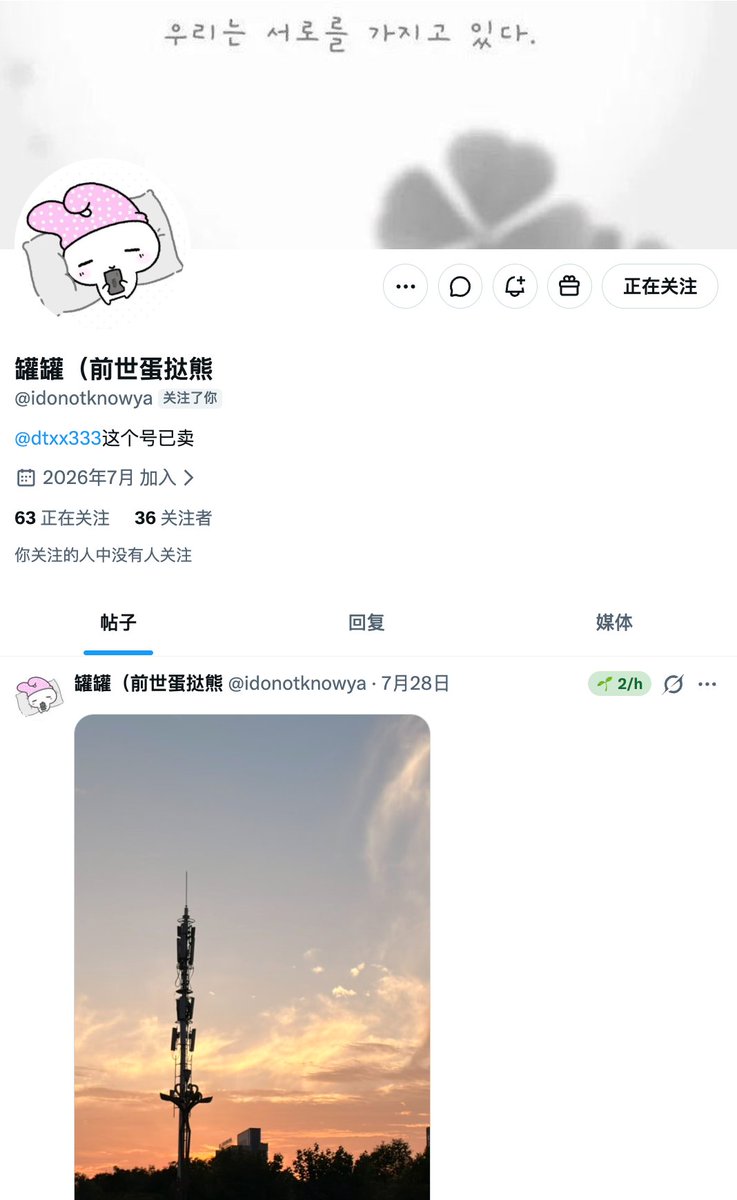
Task: Open the @dtxx333 mention link
Action: pyautogui.click(x=58, y=438)
